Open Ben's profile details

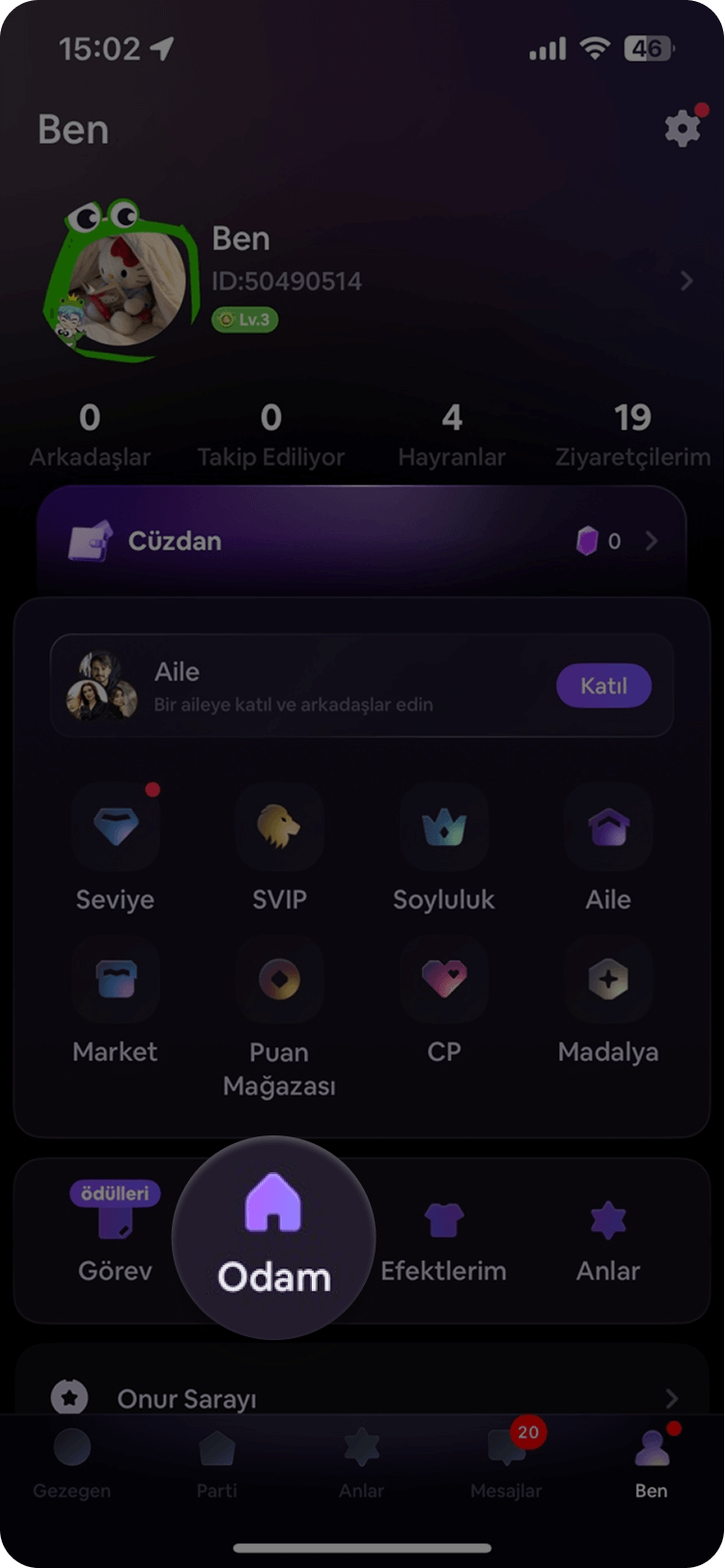[684, 281]
